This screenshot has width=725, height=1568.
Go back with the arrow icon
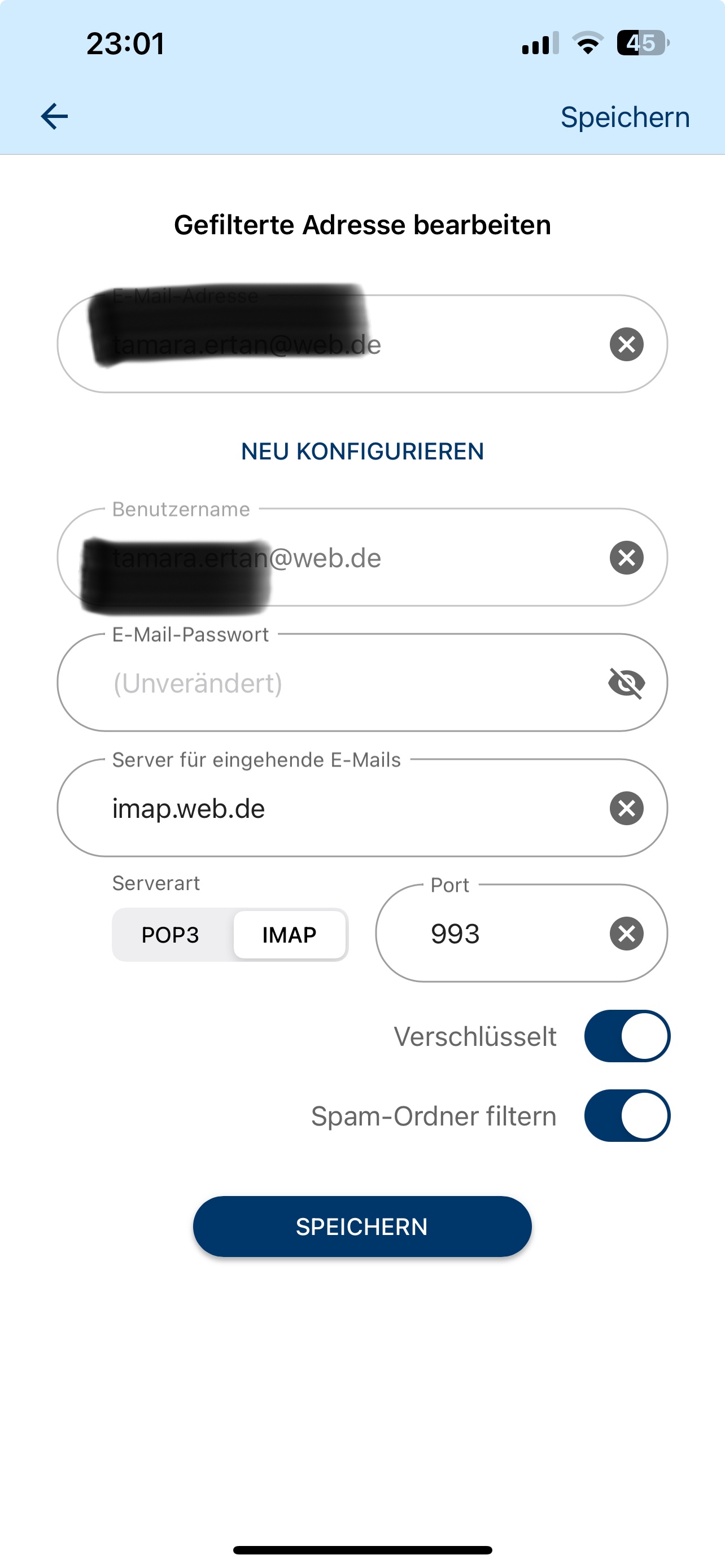pyautogui.click(x=54, y=116)
